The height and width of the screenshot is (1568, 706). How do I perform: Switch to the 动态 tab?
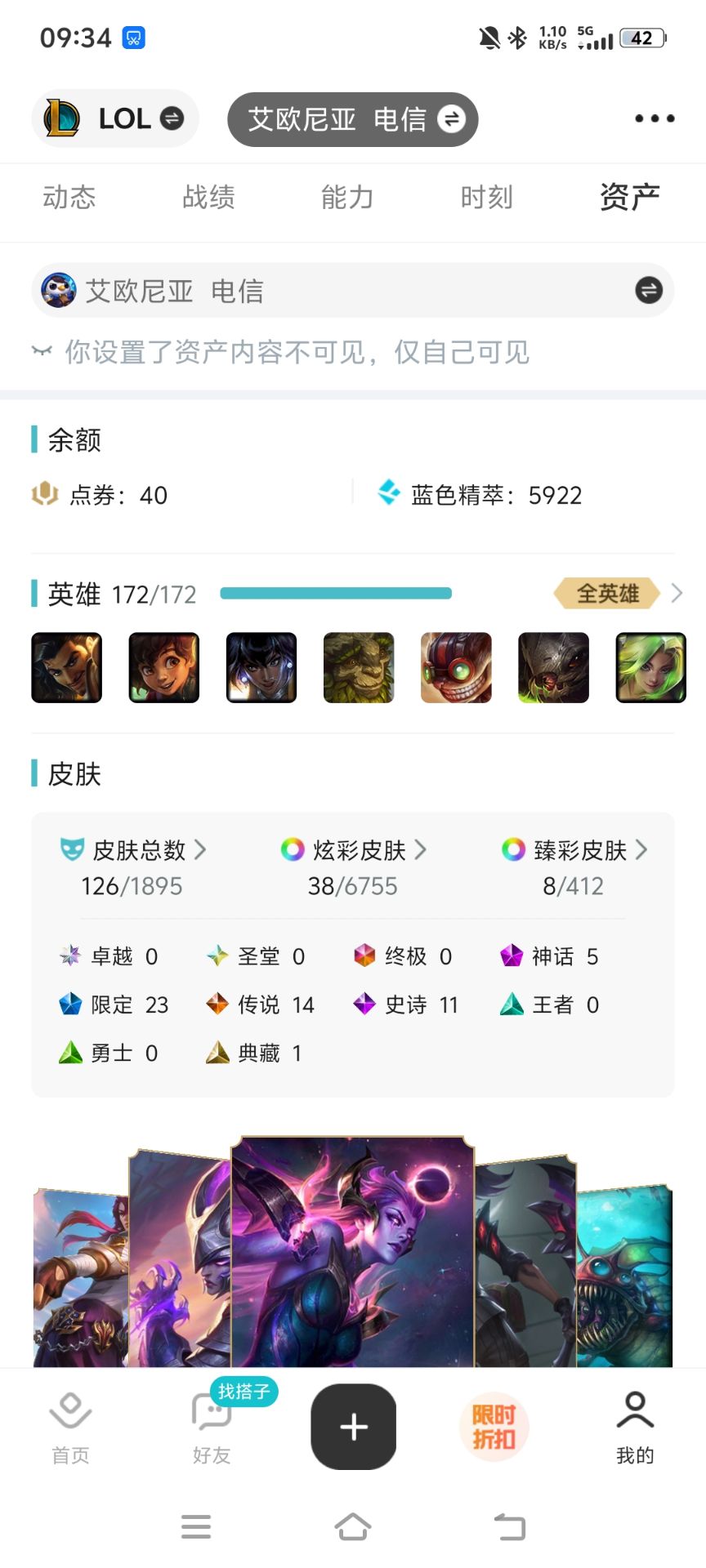point(69,198)
